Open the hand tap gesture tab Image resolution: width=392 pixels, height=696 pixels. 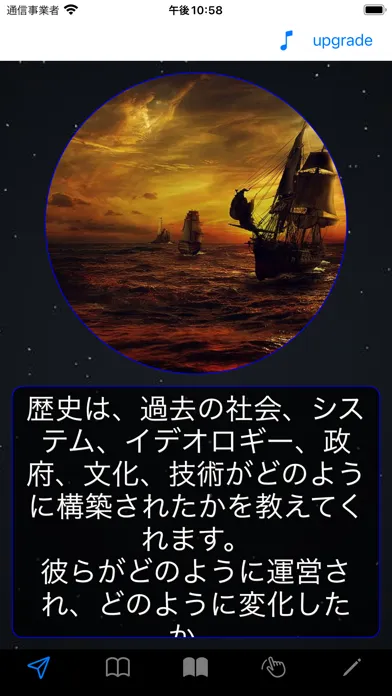(x=274, y=667)
